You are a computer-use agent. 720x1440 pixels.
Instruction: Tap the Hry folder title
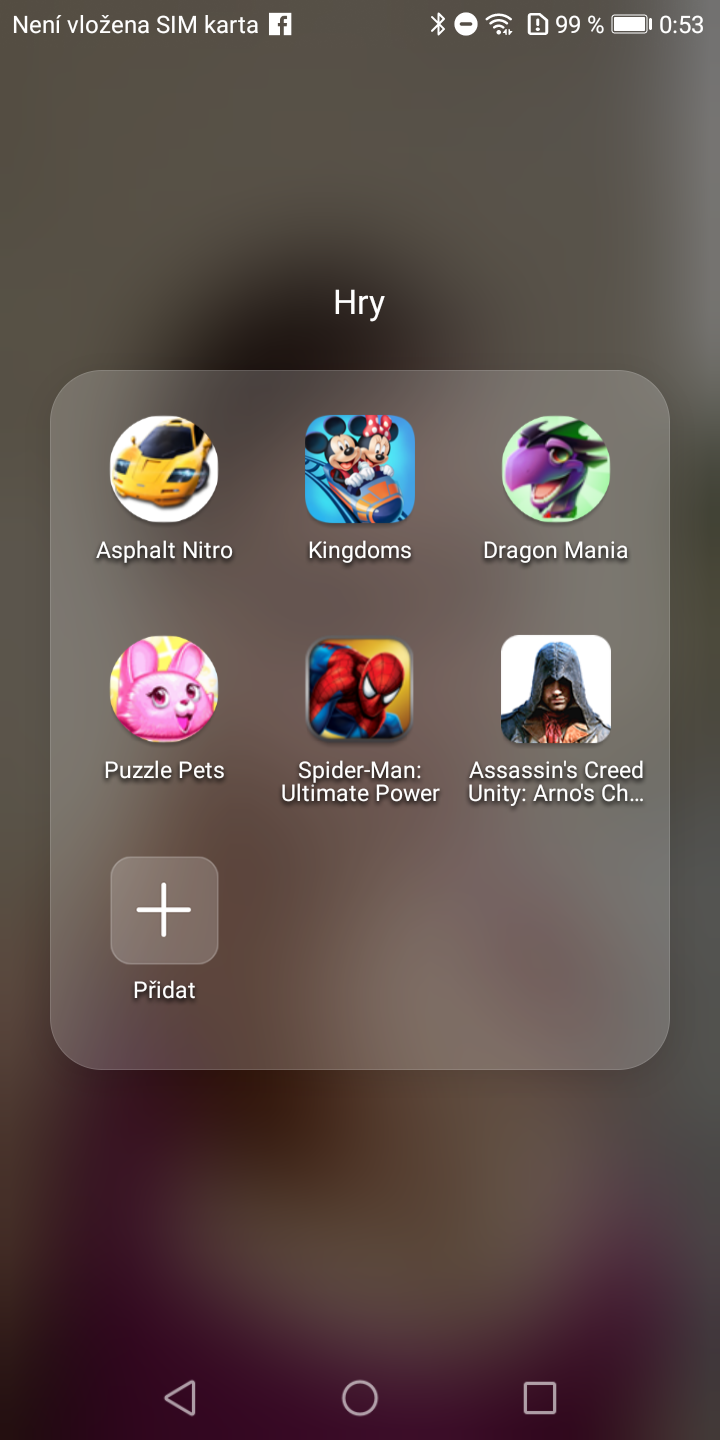359,303
